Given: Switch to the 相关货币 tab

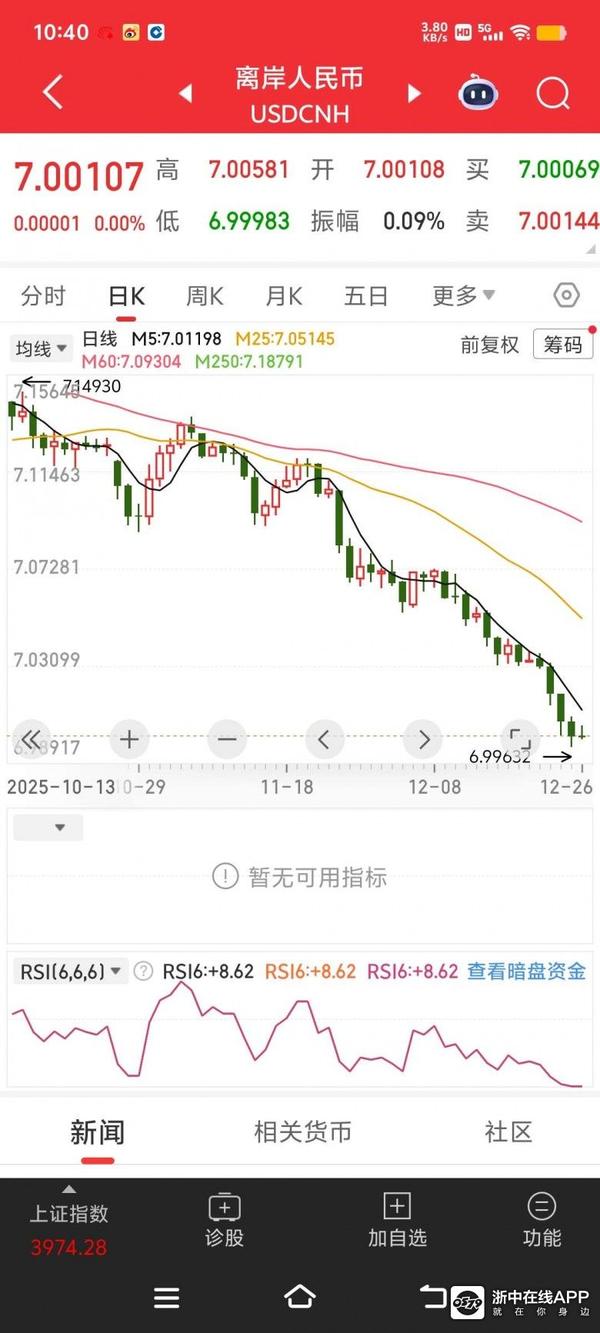Looking at the screenshot, I should 302,1132.
